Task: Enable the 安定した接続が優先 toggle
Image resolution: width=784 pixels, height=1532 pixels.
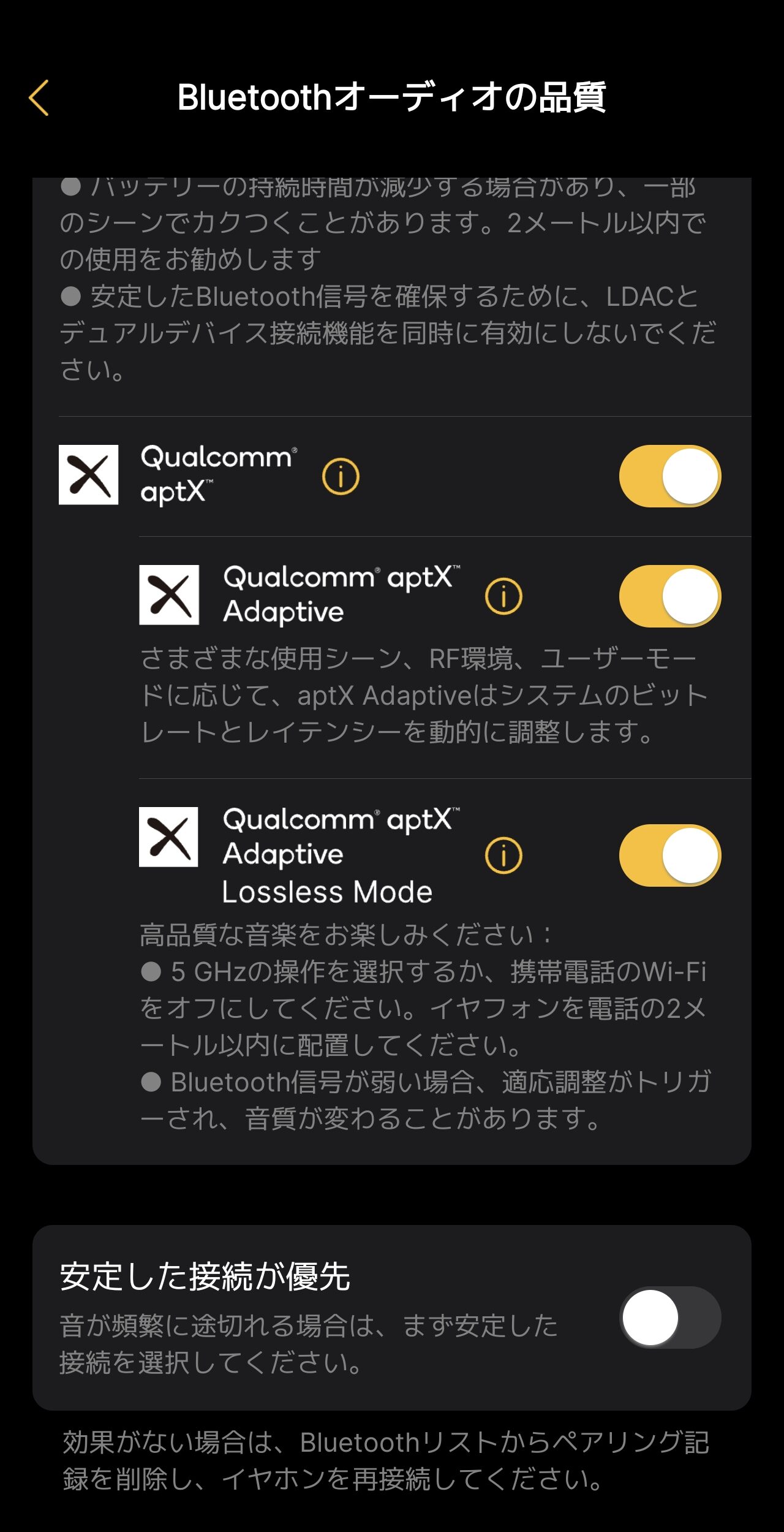Action: pos(669,1318)
